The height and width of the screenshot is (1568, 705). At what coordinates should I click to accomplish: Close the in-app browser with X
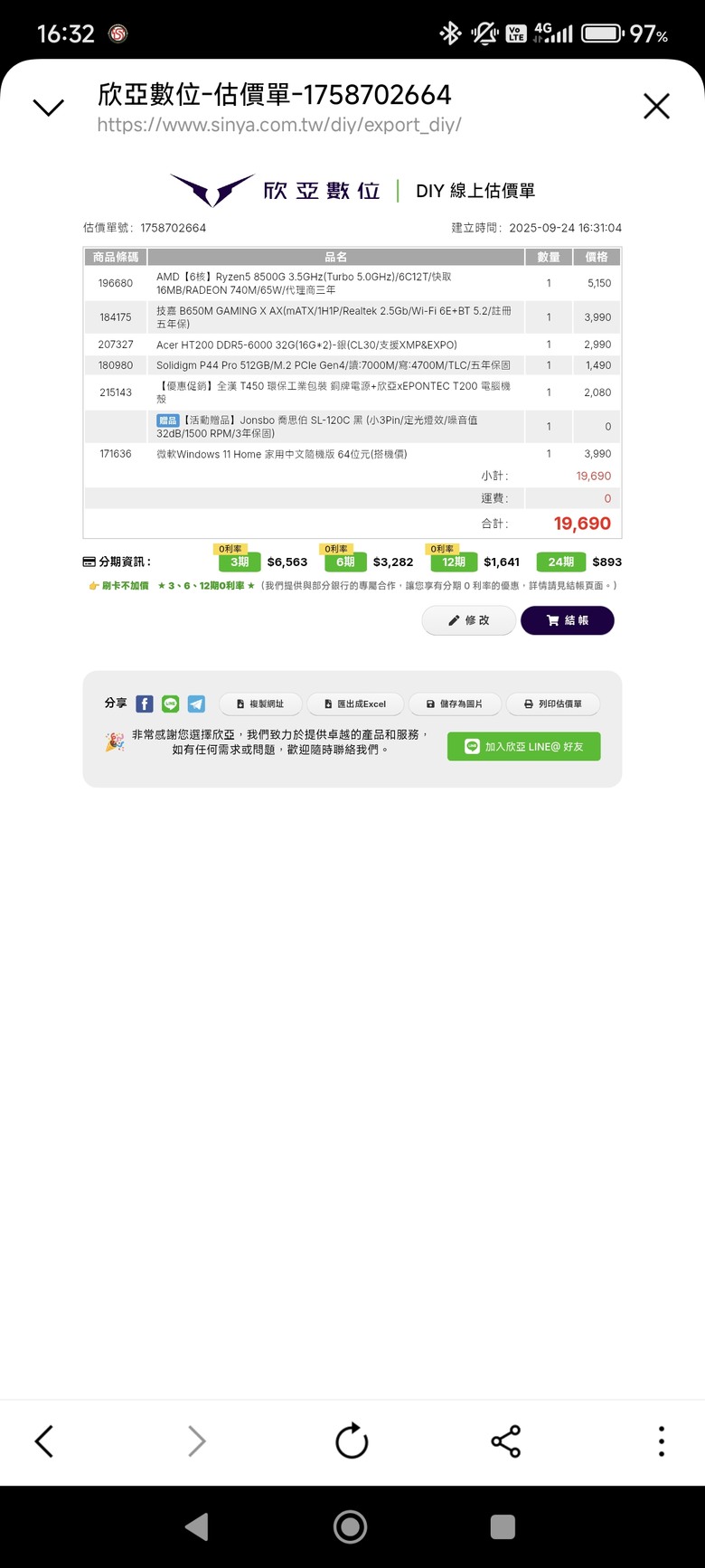(656, 107)
